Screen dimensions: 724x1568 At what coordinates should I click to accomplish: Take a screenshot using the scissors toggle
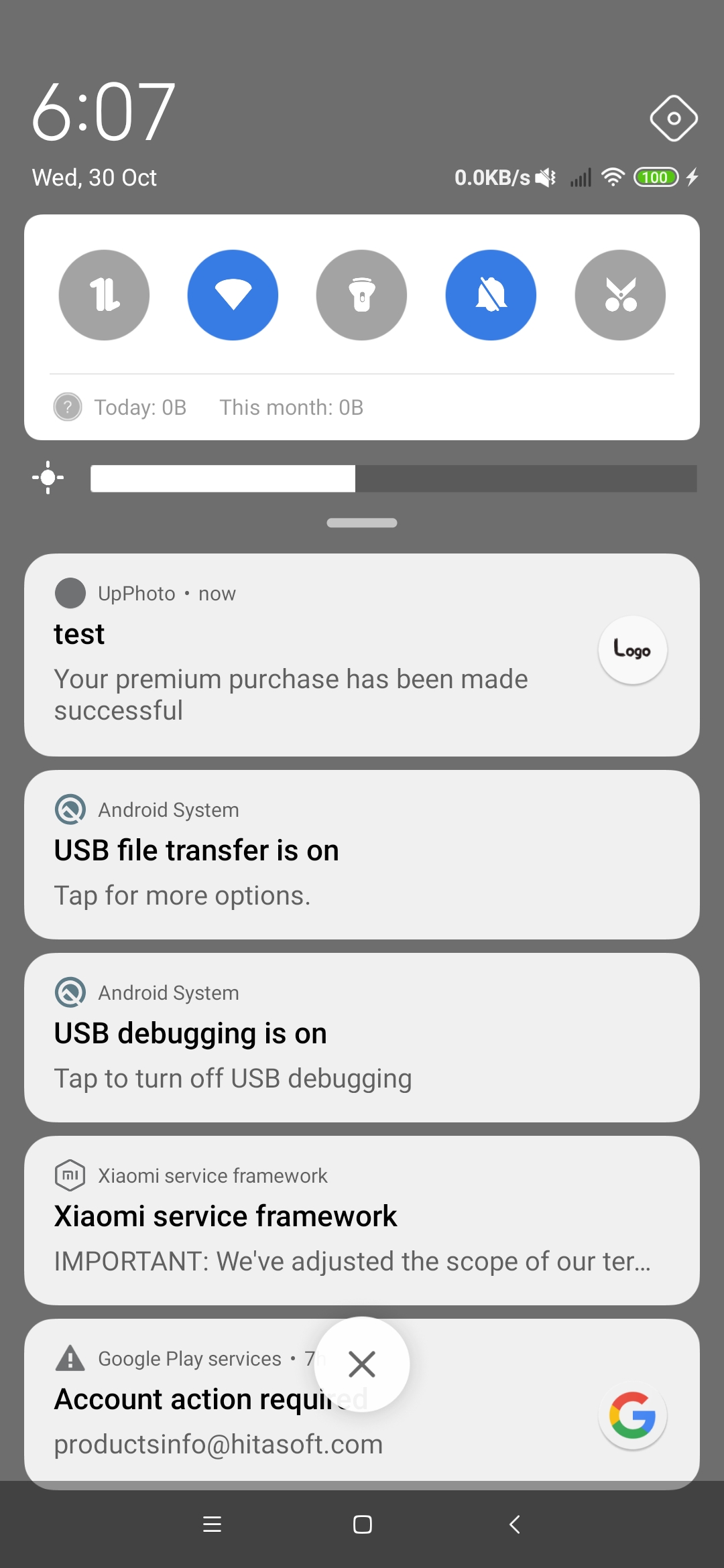tap(620, 295)
